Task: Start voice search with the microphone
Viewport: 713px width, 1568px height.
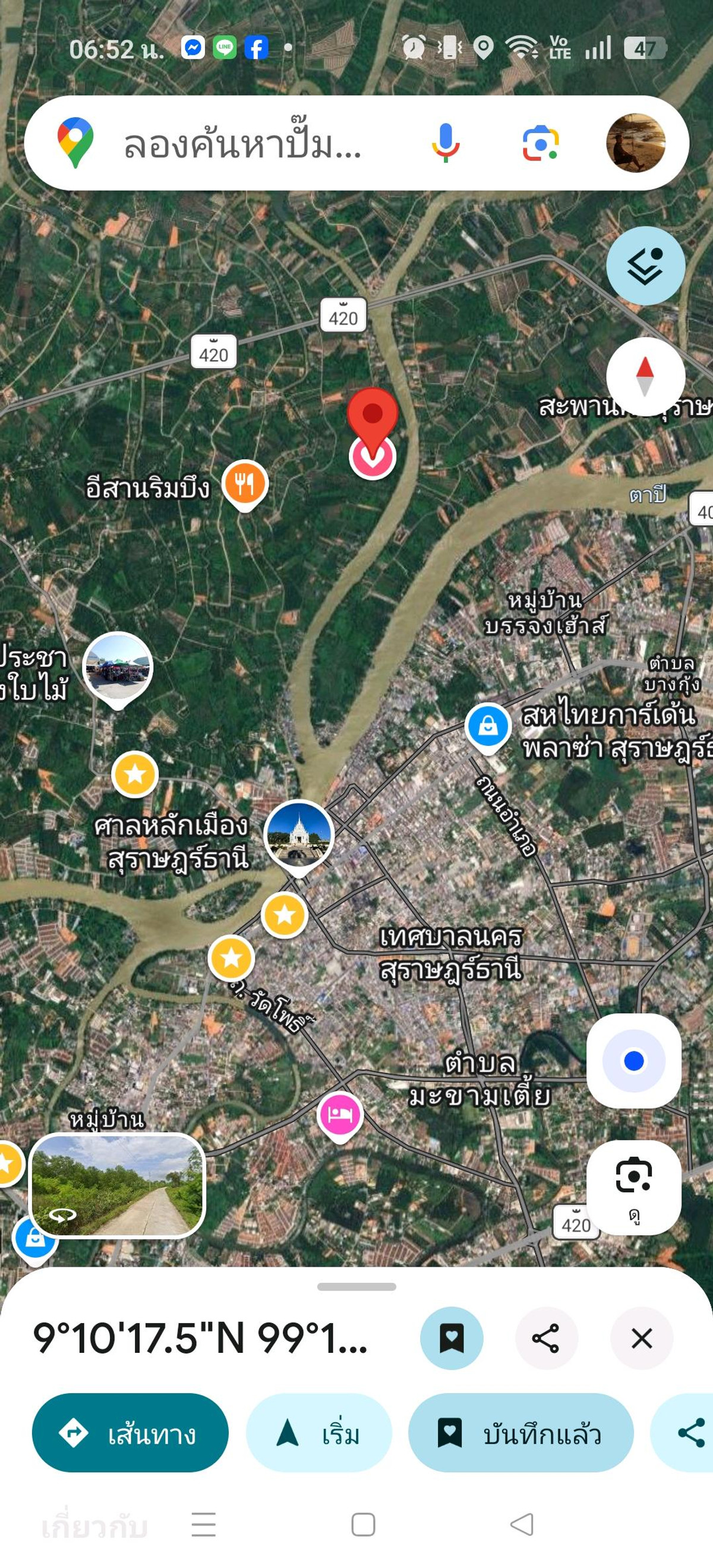Action: tap(445, 143)
